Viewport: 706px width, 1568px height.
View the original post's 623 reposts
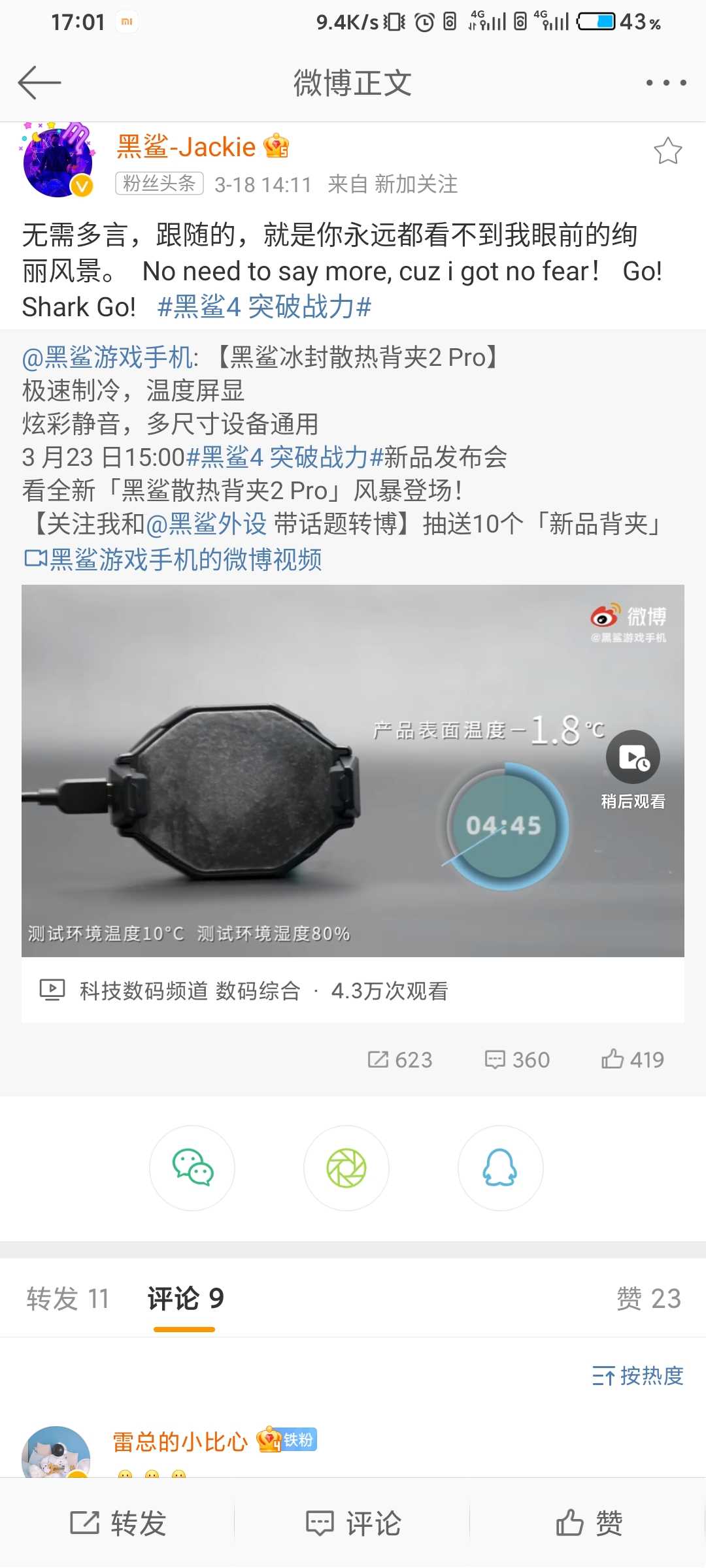click(x=399, y=1060)
